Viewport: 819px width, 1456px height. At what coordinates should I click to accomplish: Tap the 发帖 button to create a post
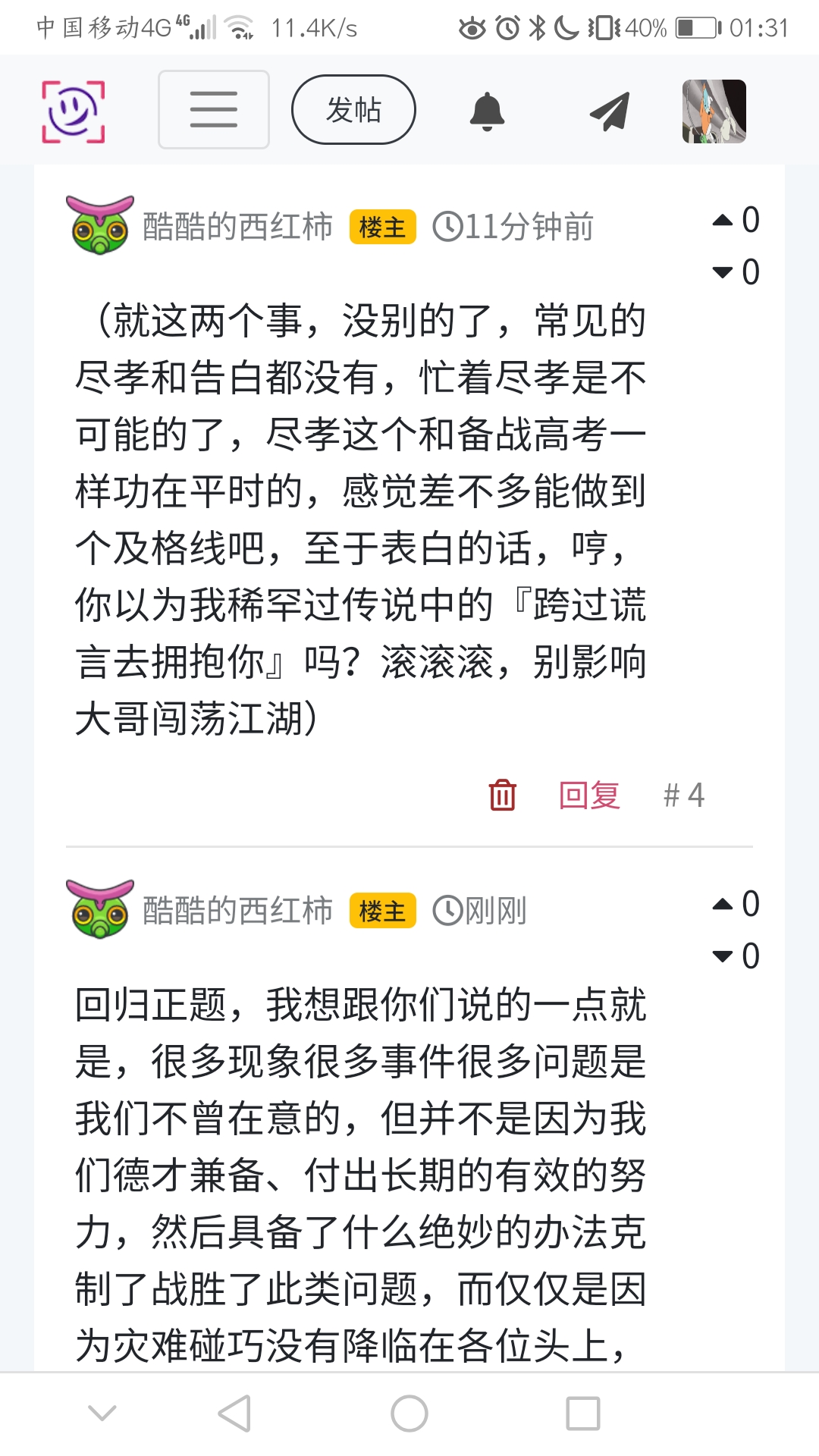(353, 110)
